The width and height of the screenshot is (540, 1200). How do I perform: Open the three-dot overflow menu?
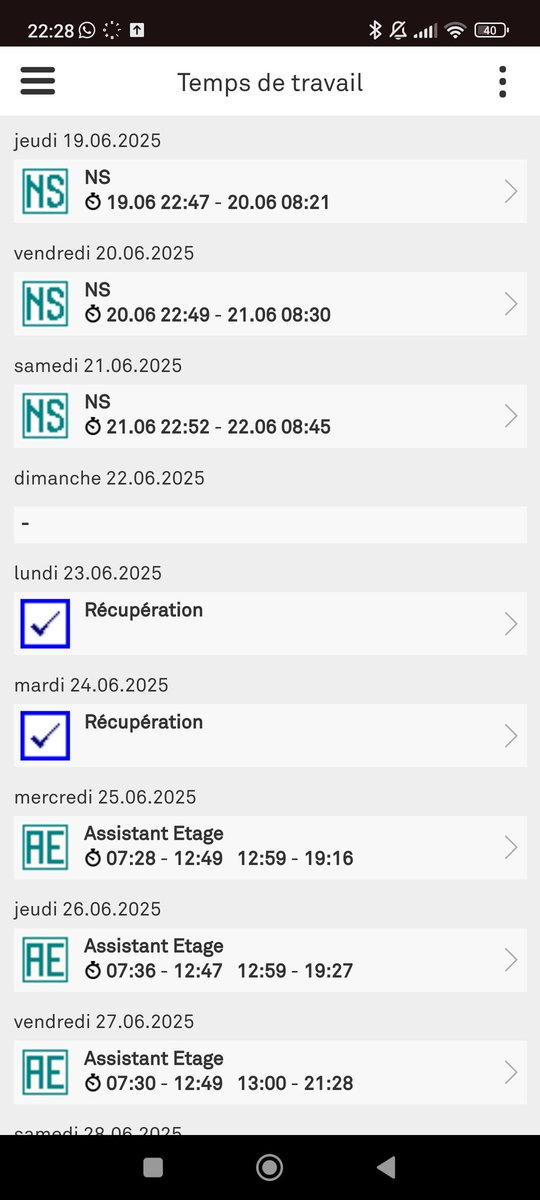pos(502,81)
